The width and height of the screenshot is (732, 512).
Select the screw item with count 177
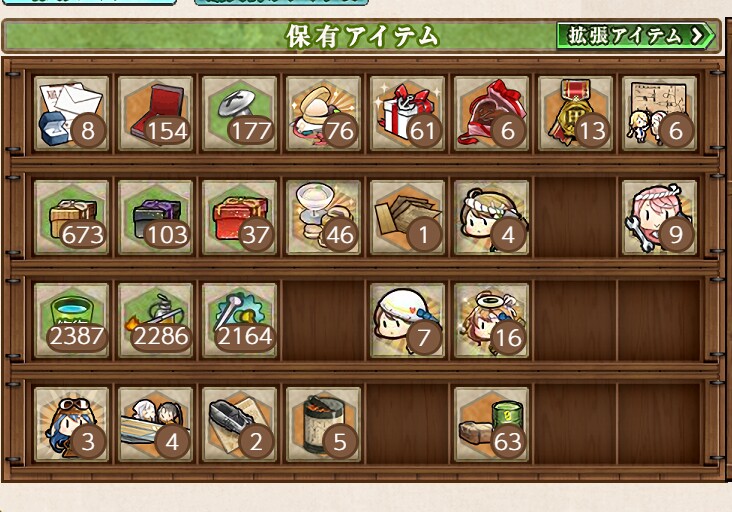(x=239, y=112)
